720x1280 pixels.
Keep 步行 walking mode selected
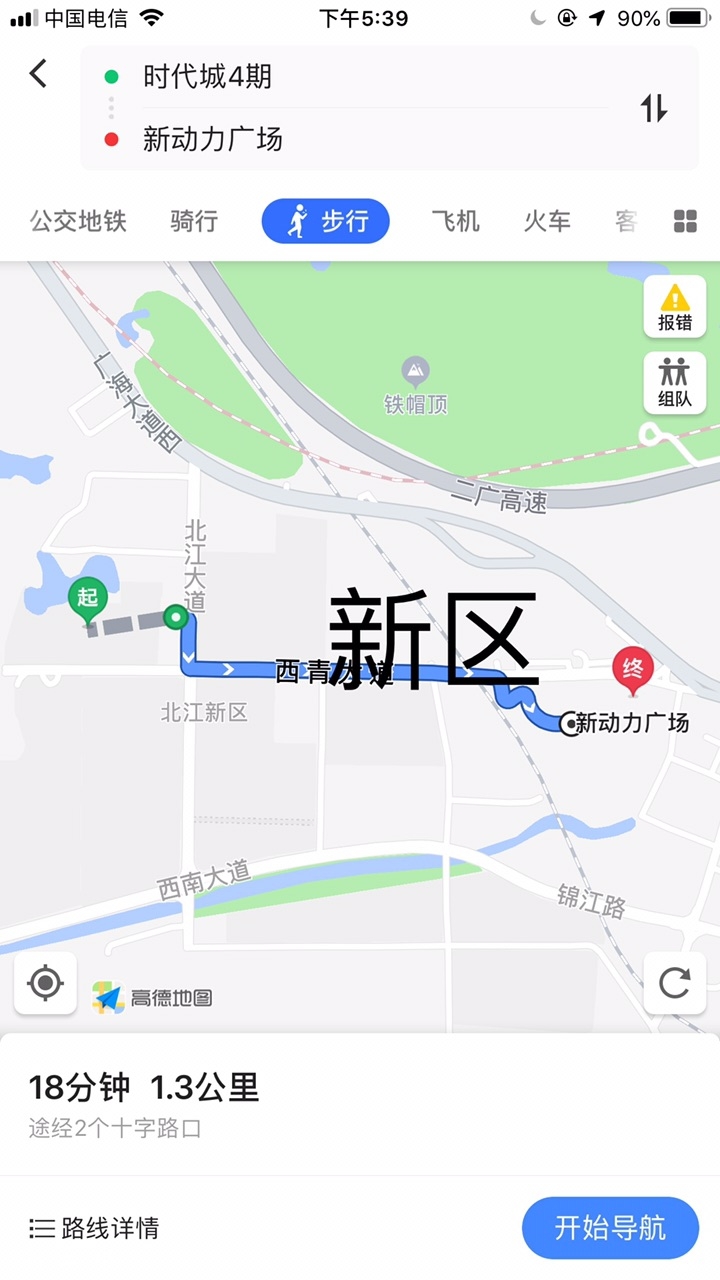(325, 221)
